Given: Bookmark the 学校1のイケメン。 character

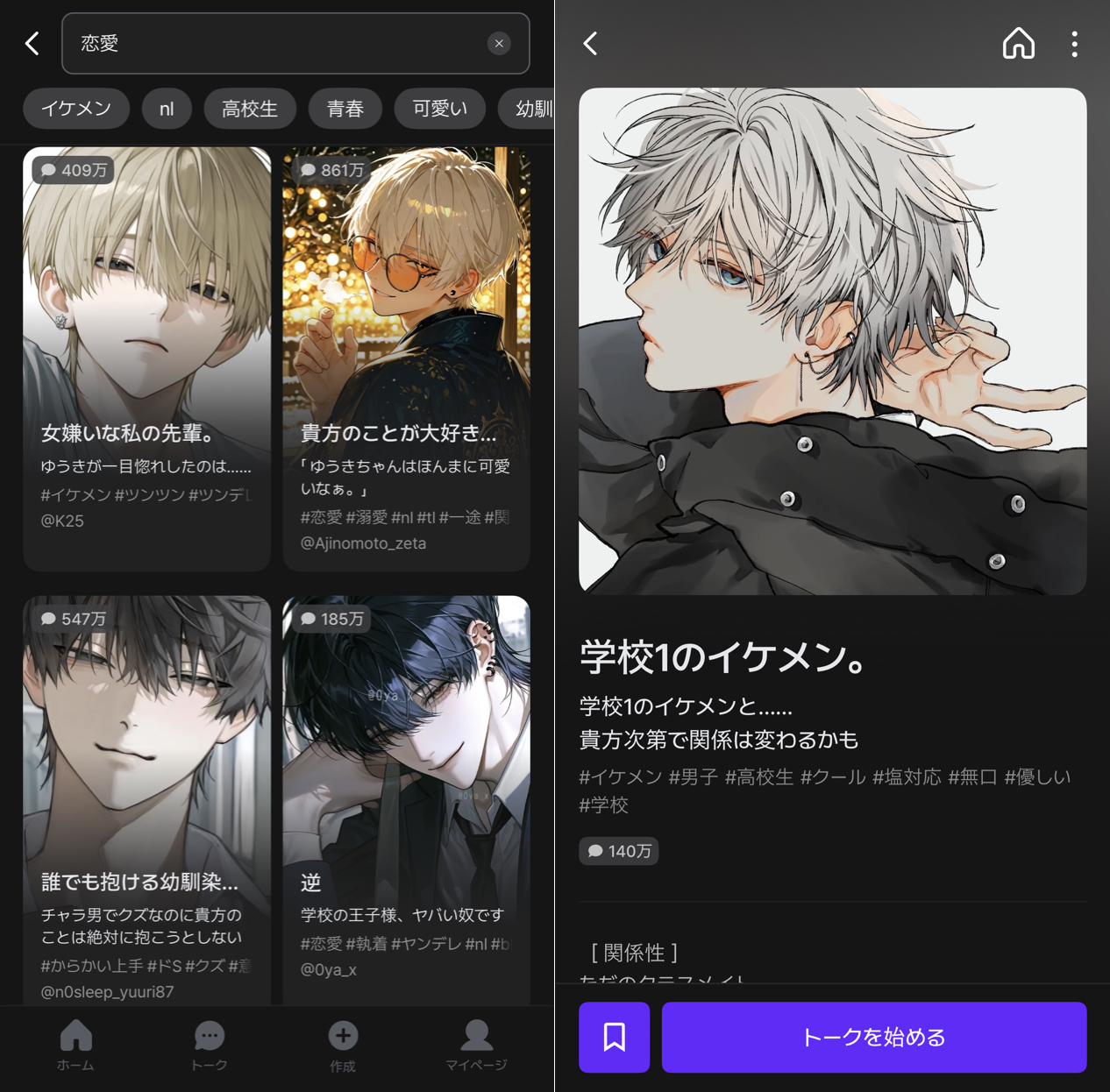Looking at the screenshot, I should (614, 1037).
